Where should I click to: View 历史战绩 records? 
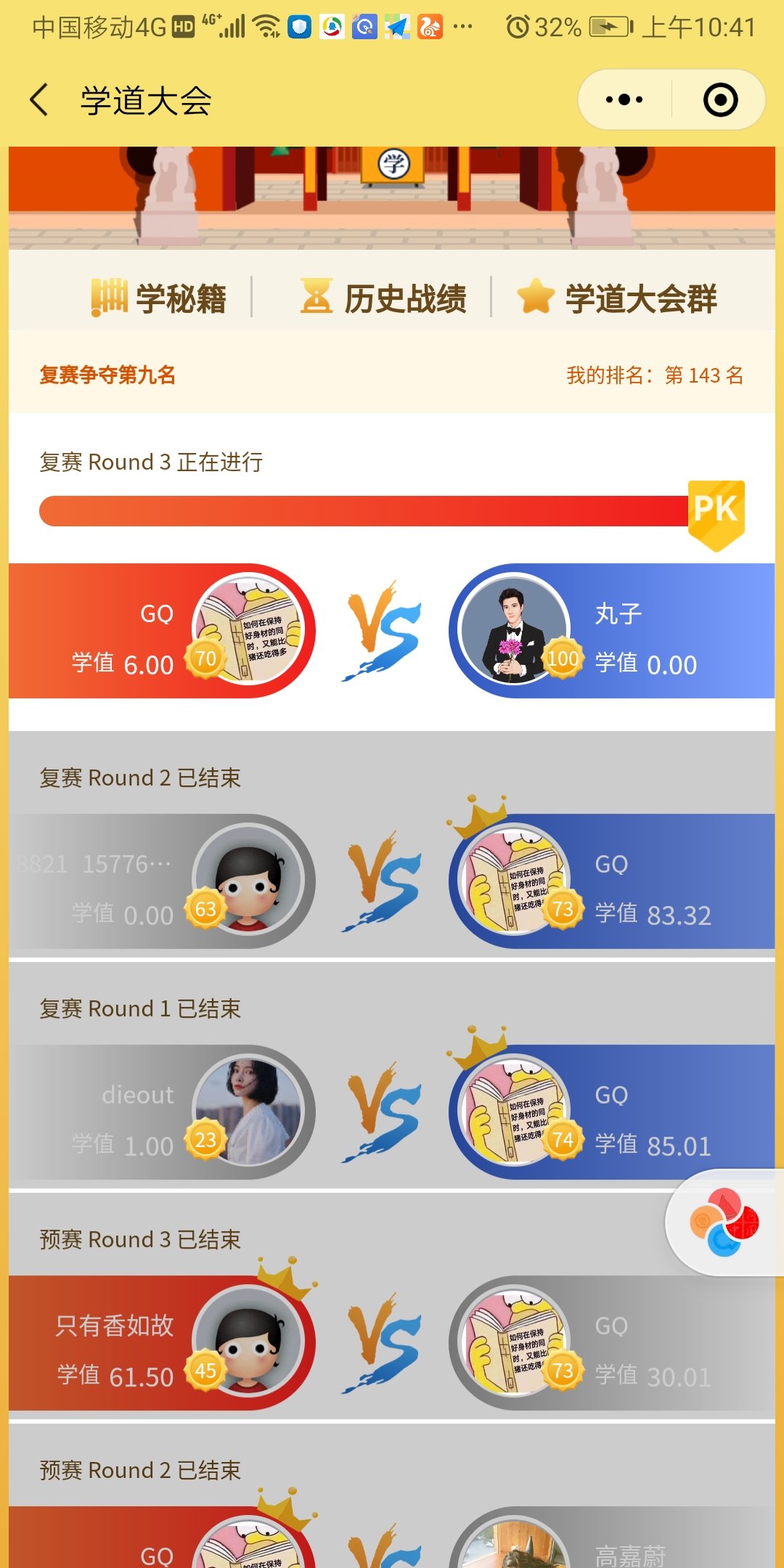pyautogui.click(x=385, y=298)
